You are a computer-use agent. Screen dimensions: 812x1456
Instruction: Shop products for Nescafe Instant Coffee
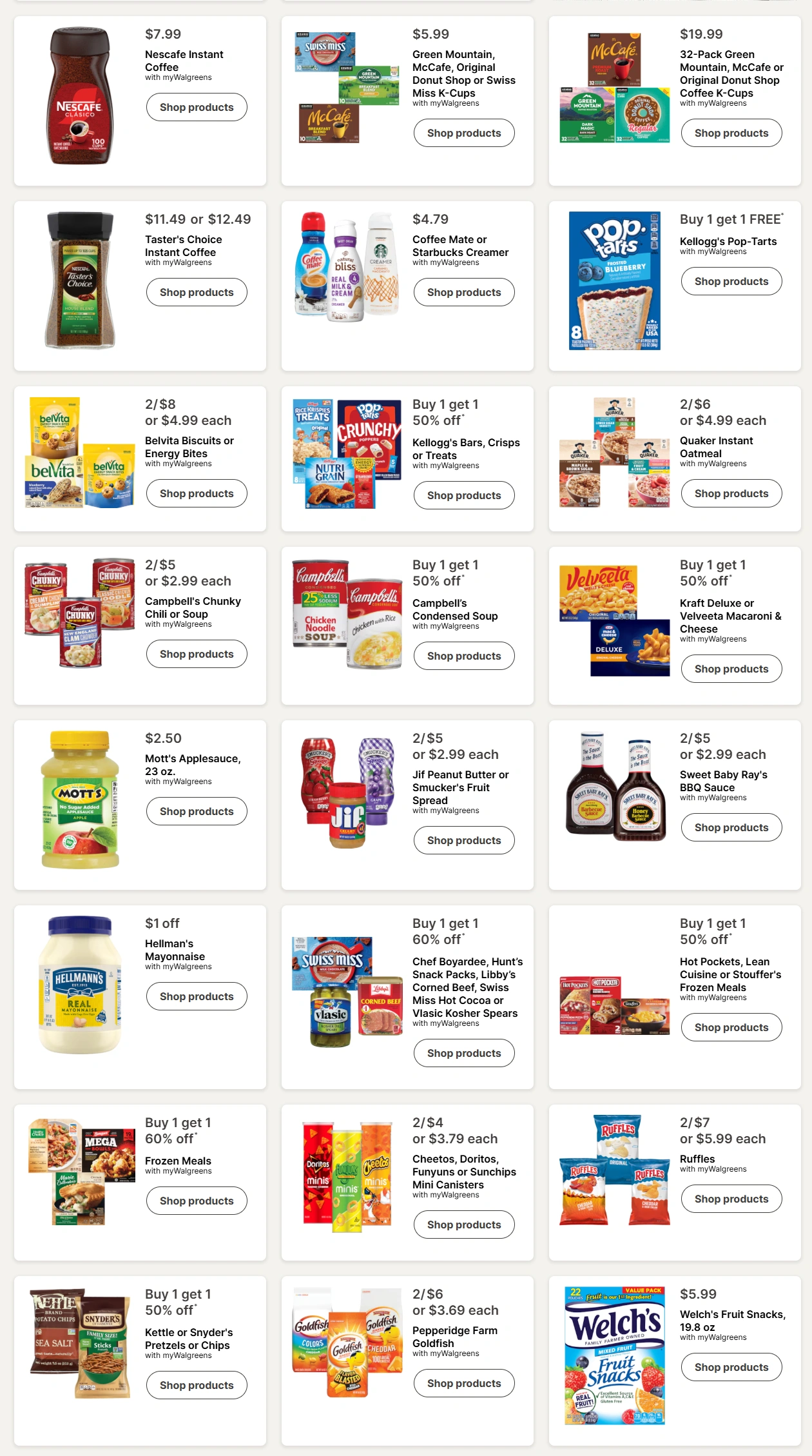(197, 107)
